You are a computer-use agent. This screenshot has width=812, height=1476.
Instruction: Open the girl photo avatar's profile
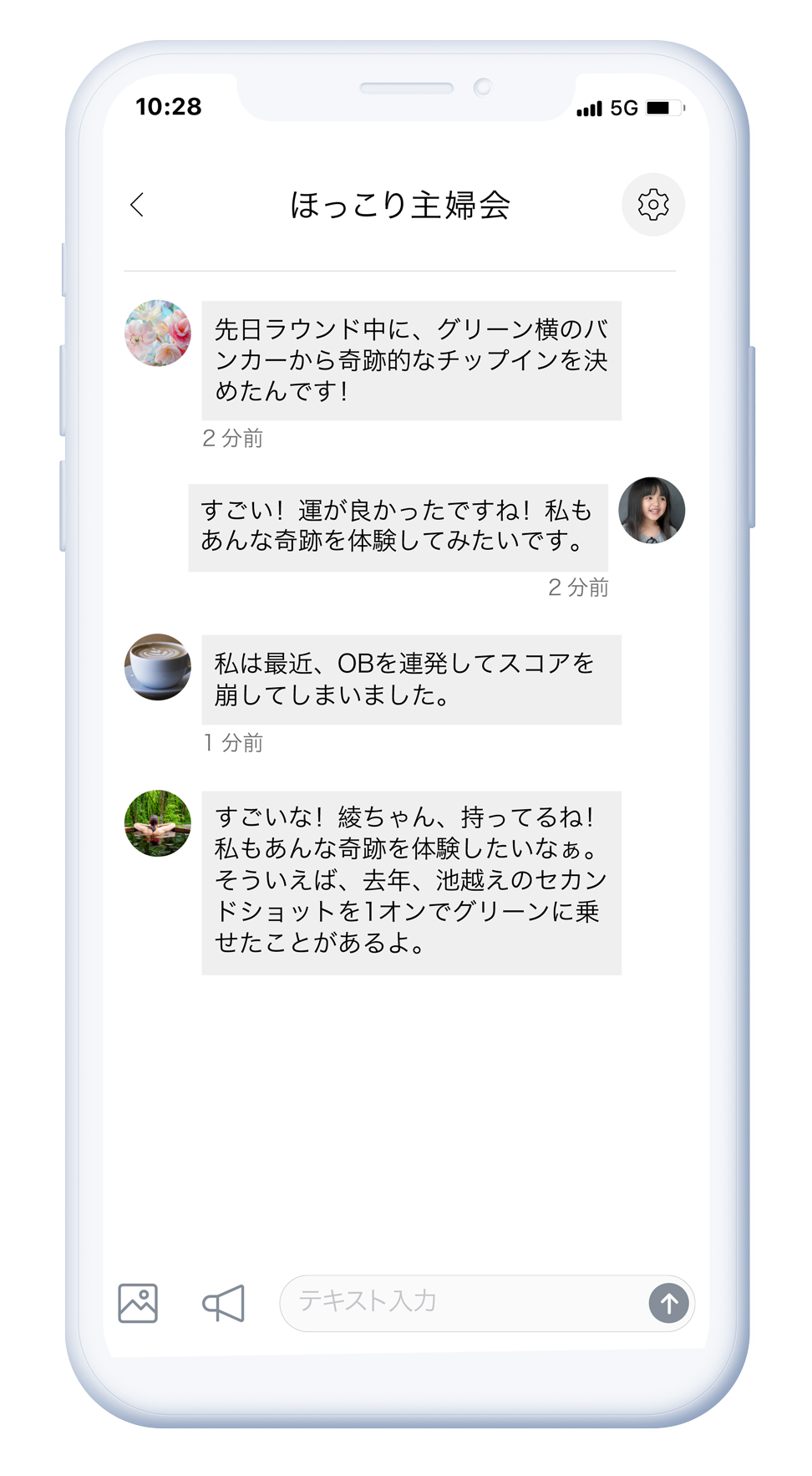(652, 510)
